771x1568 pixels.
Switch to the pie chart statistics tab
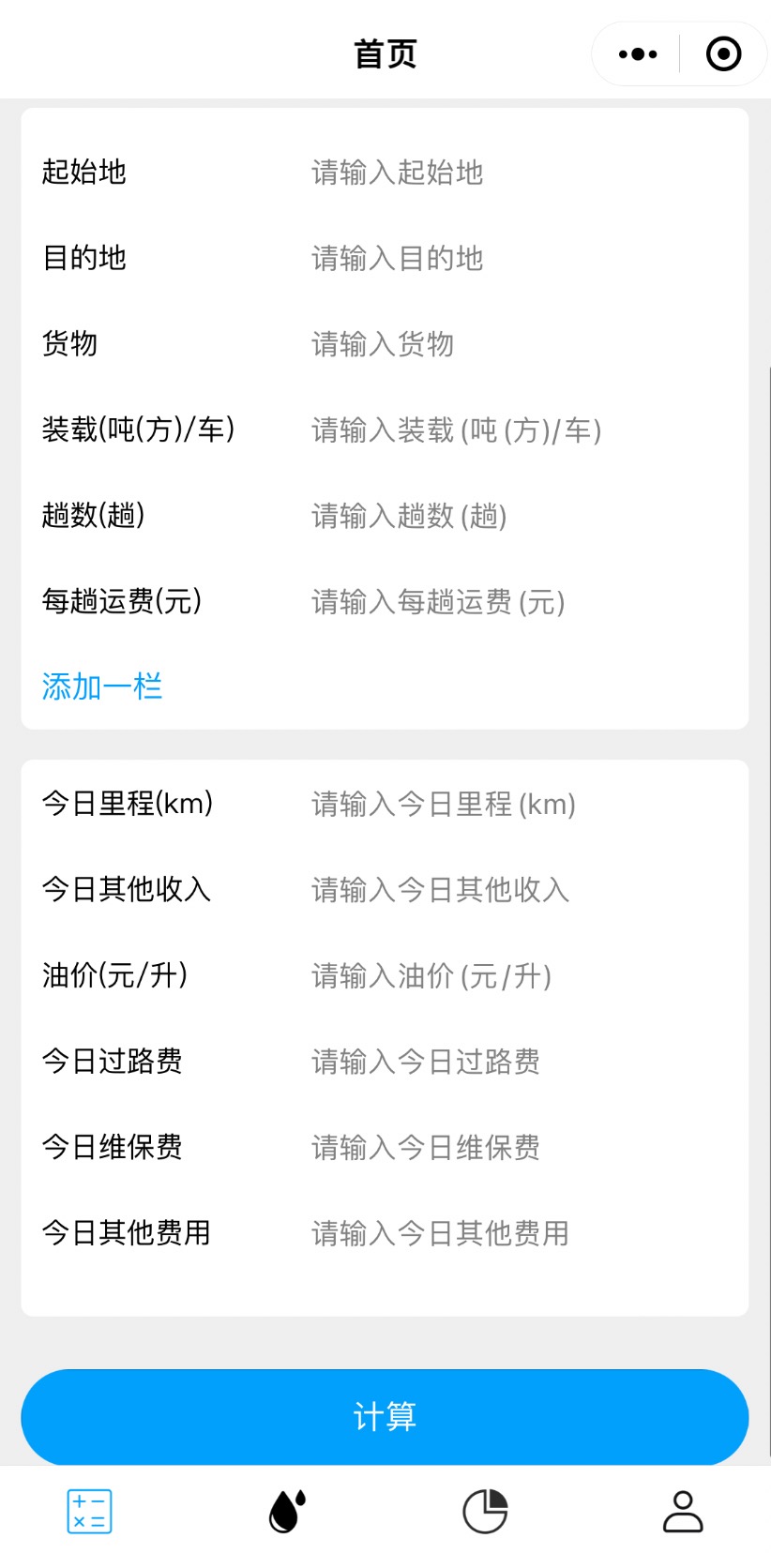(x=485, y=1512)
